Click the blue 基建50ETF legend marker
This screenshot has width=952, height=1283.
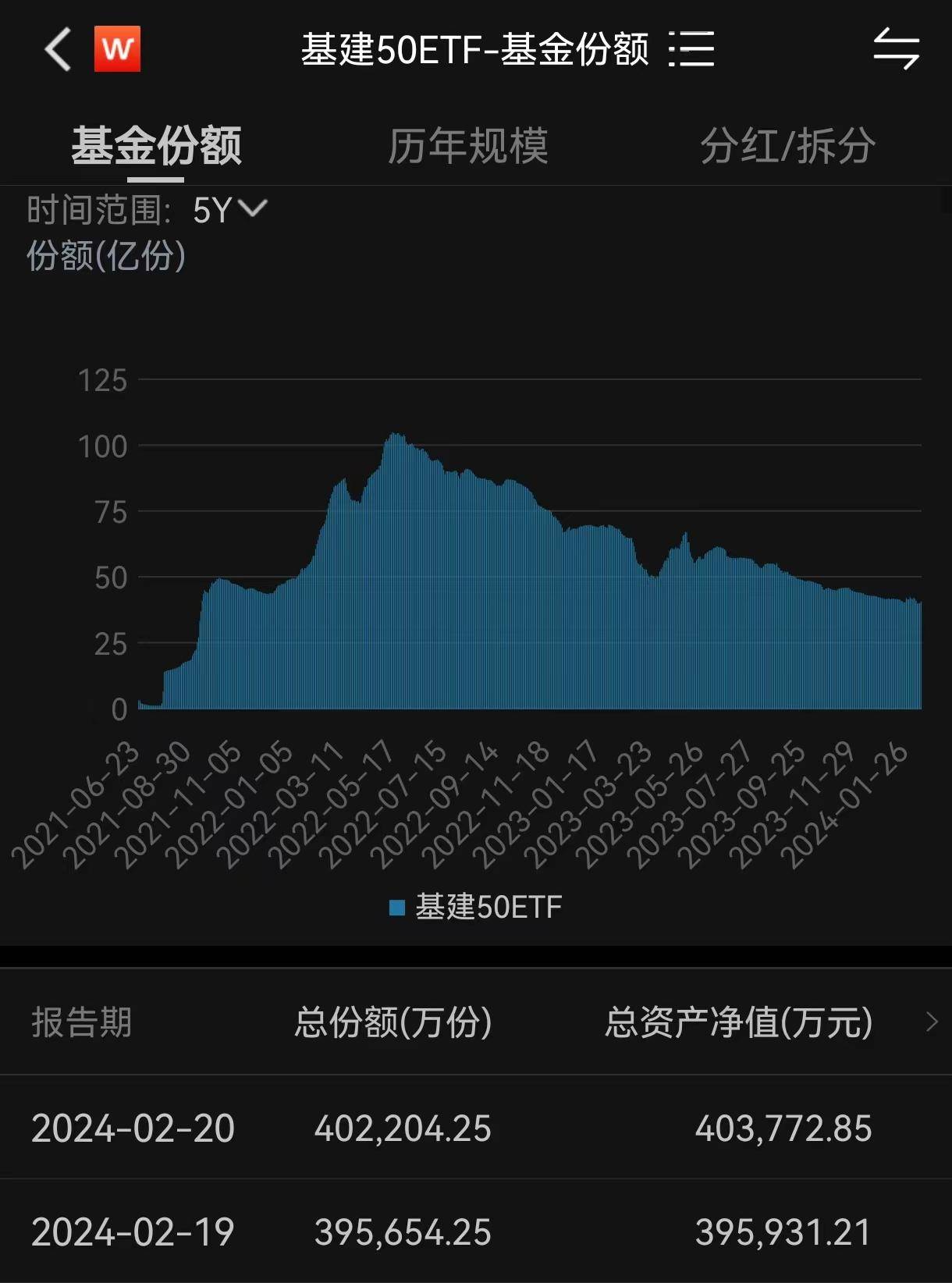[x=398, y=907]
